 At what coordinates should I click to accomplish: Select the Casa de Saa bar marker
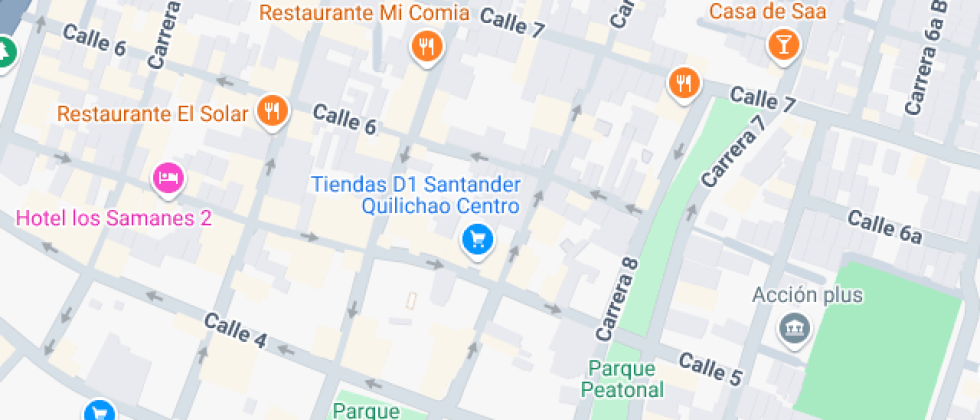(x=783, y=46)
